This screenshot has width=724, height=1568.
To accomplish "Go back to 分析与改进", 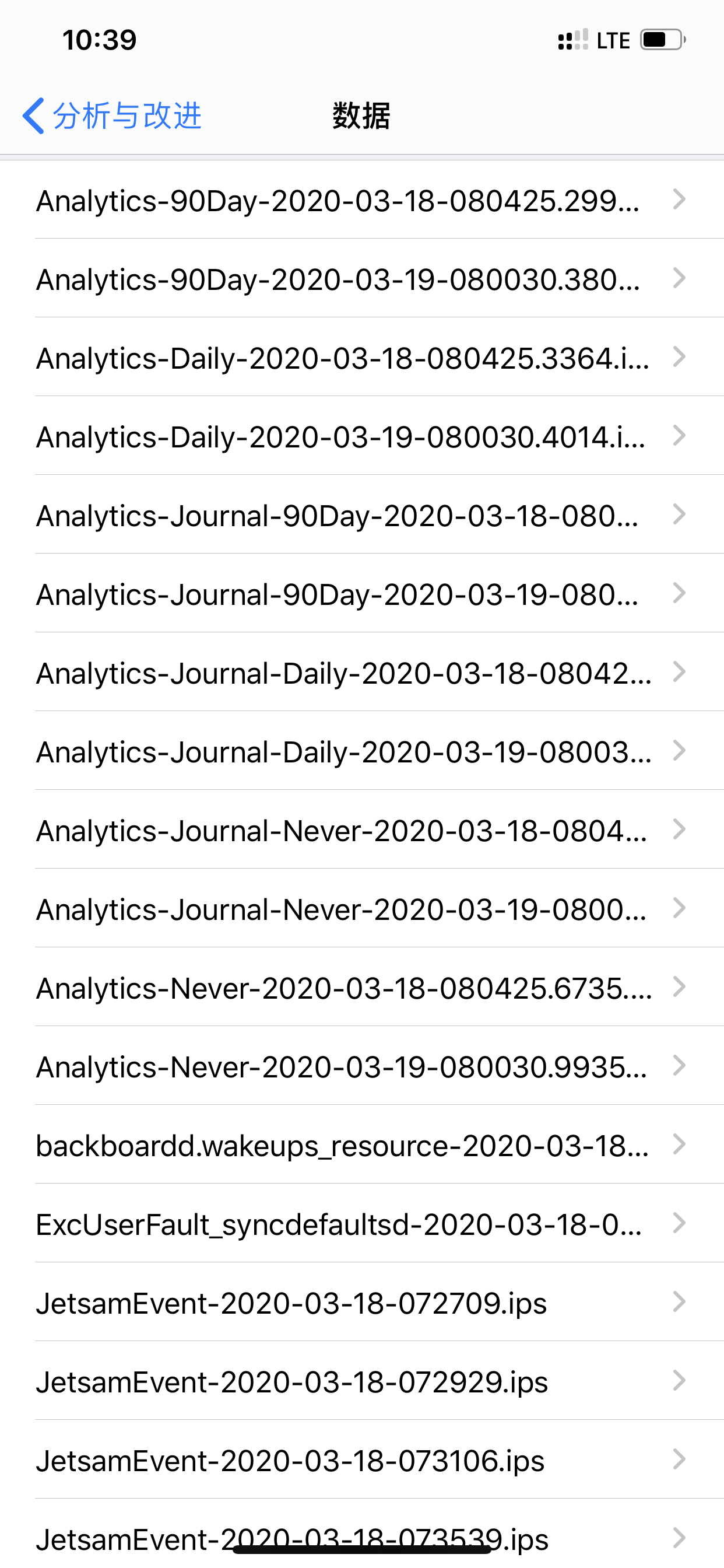I will pos(113,116).
